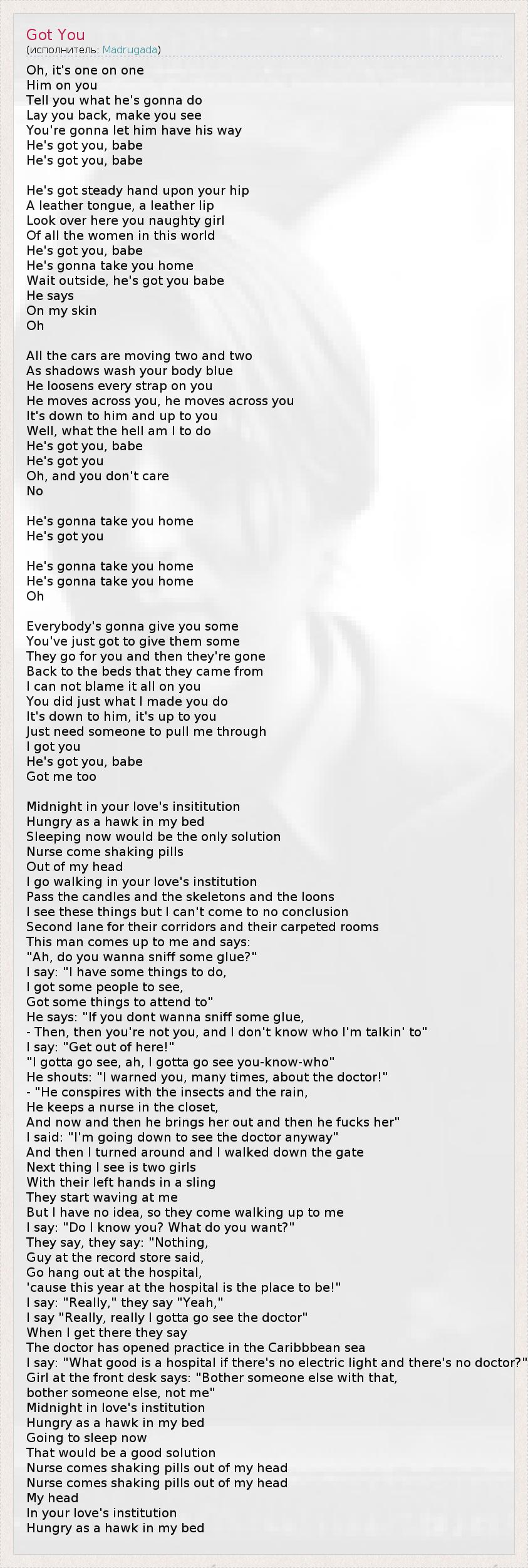Open the Madrugada artist link
Image resolution: width=528 pixels, height=1568 pixels.
(x=130, y=49)
